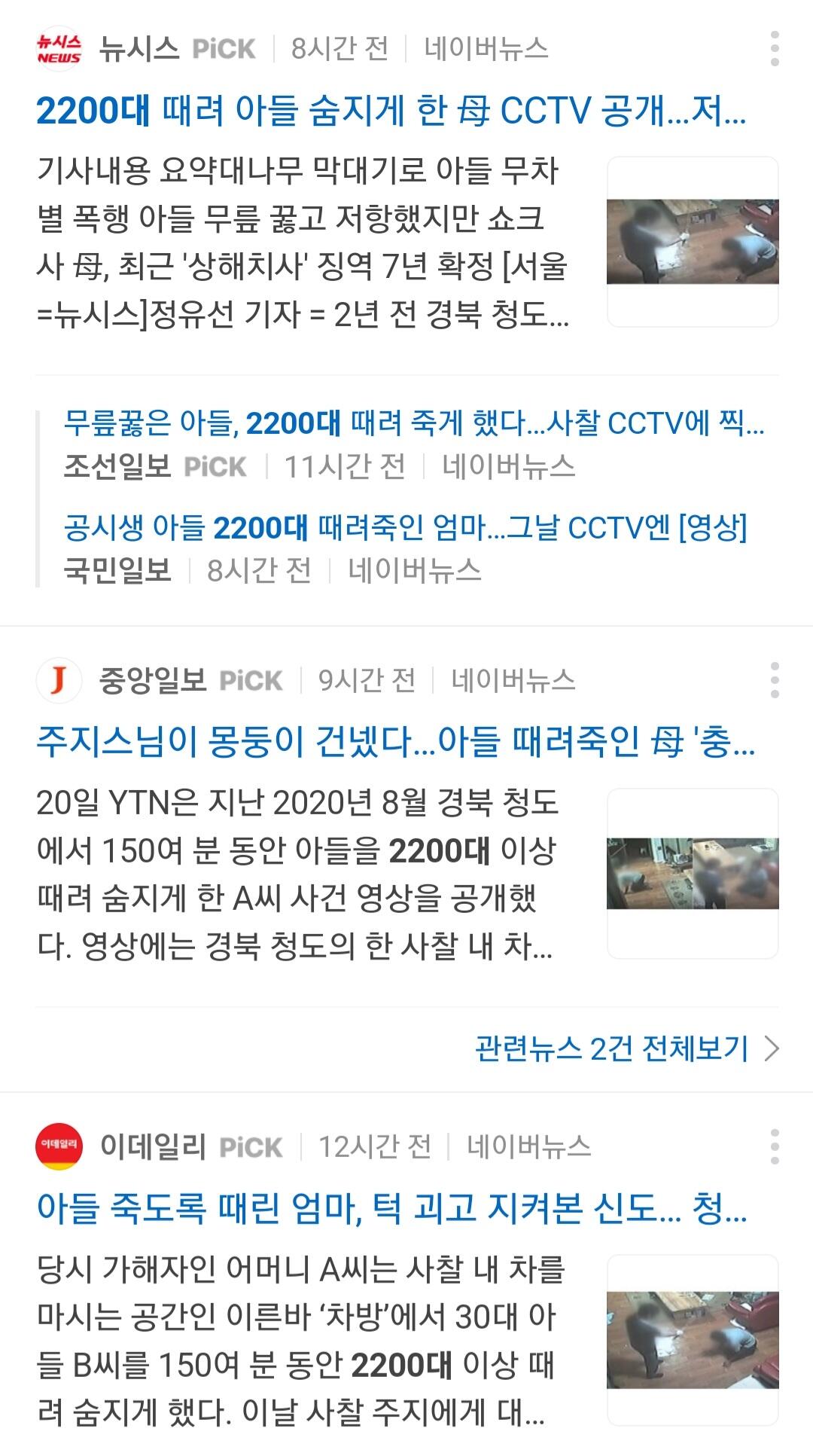This screenshot has width=813, height=1456.
Task: Tap the 중앙일보 article thumbnail image
Action: click(693, 874)
